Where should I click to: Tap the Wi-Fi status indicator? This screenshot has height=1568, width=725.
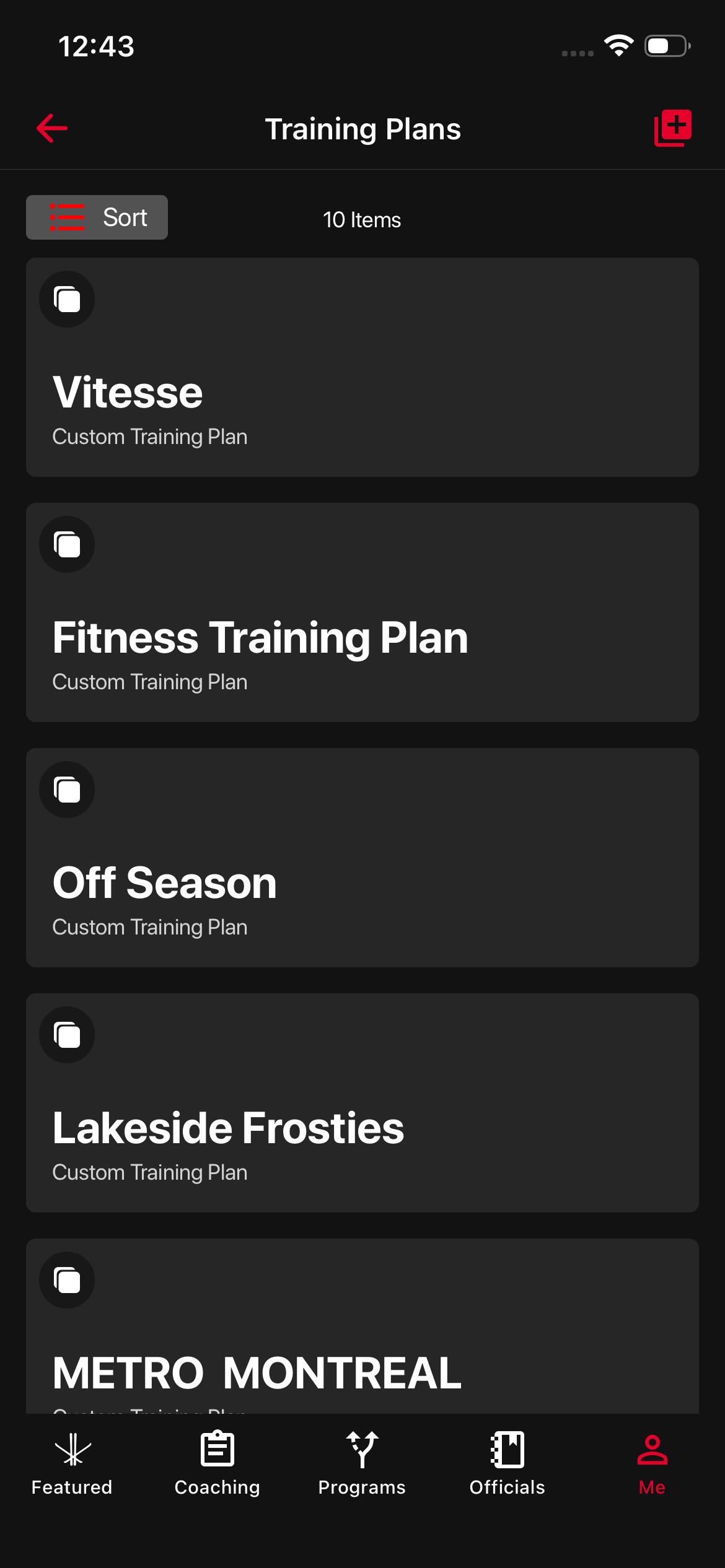pos(618,45)
